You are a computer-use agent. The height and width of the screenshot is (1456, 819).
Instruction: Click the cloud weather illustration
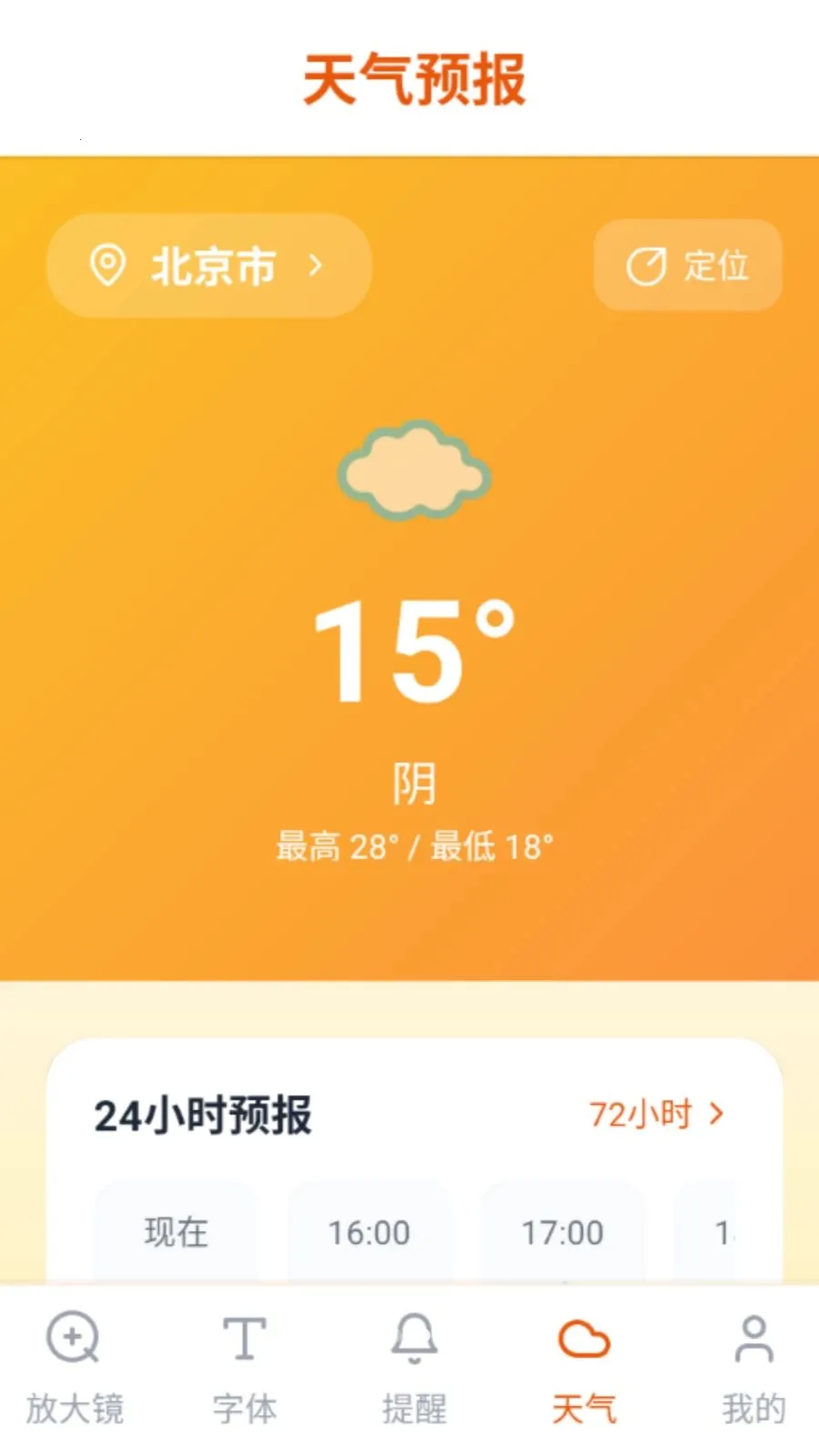tap(411, 473)
